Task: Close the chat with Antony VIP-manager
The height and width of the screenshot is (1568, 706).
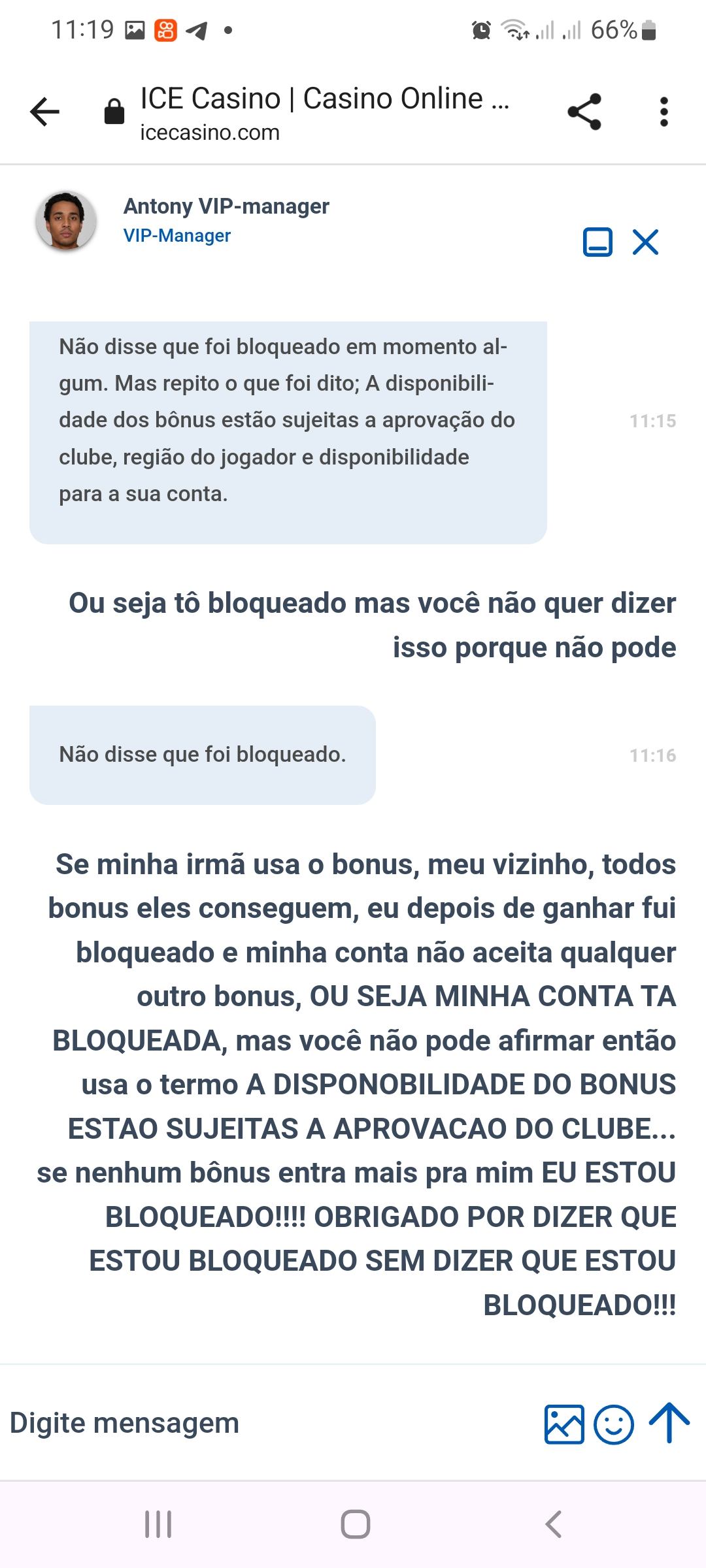Action: click(645, 242)
